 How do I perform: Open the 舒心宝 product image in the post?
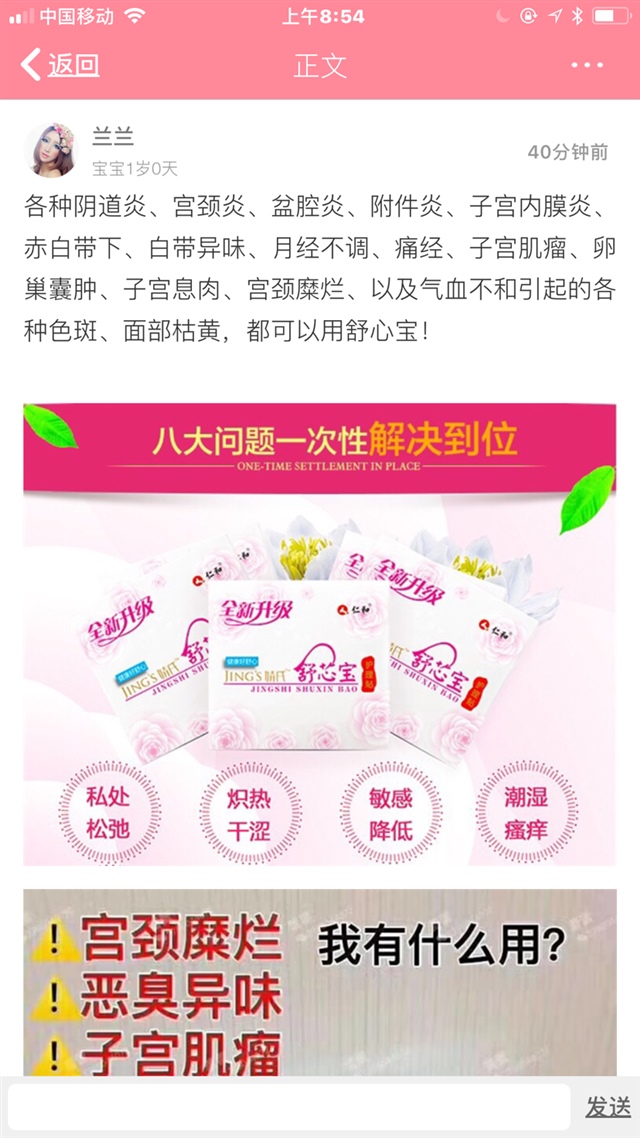319,634
